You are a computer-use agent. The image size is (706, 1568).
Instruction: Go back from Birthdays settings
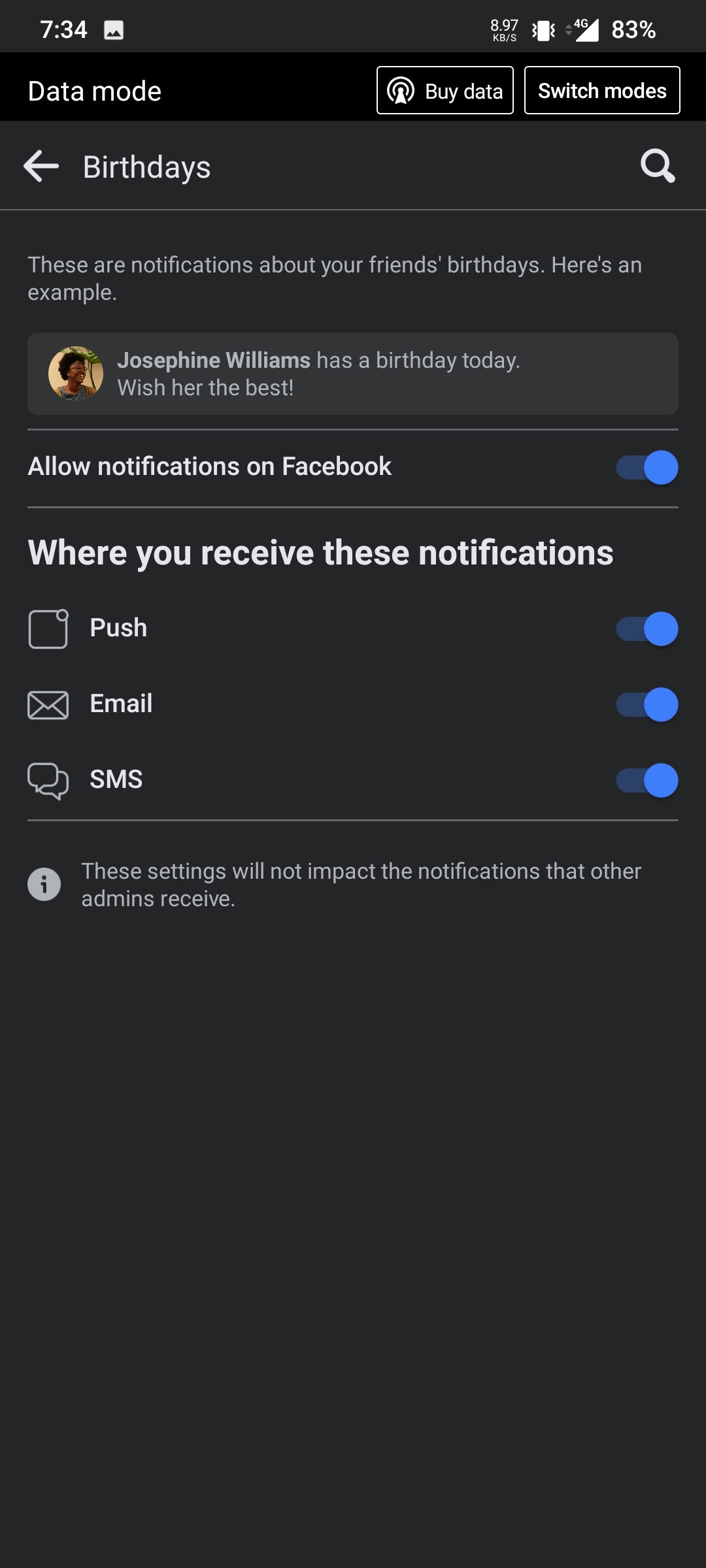41,166
